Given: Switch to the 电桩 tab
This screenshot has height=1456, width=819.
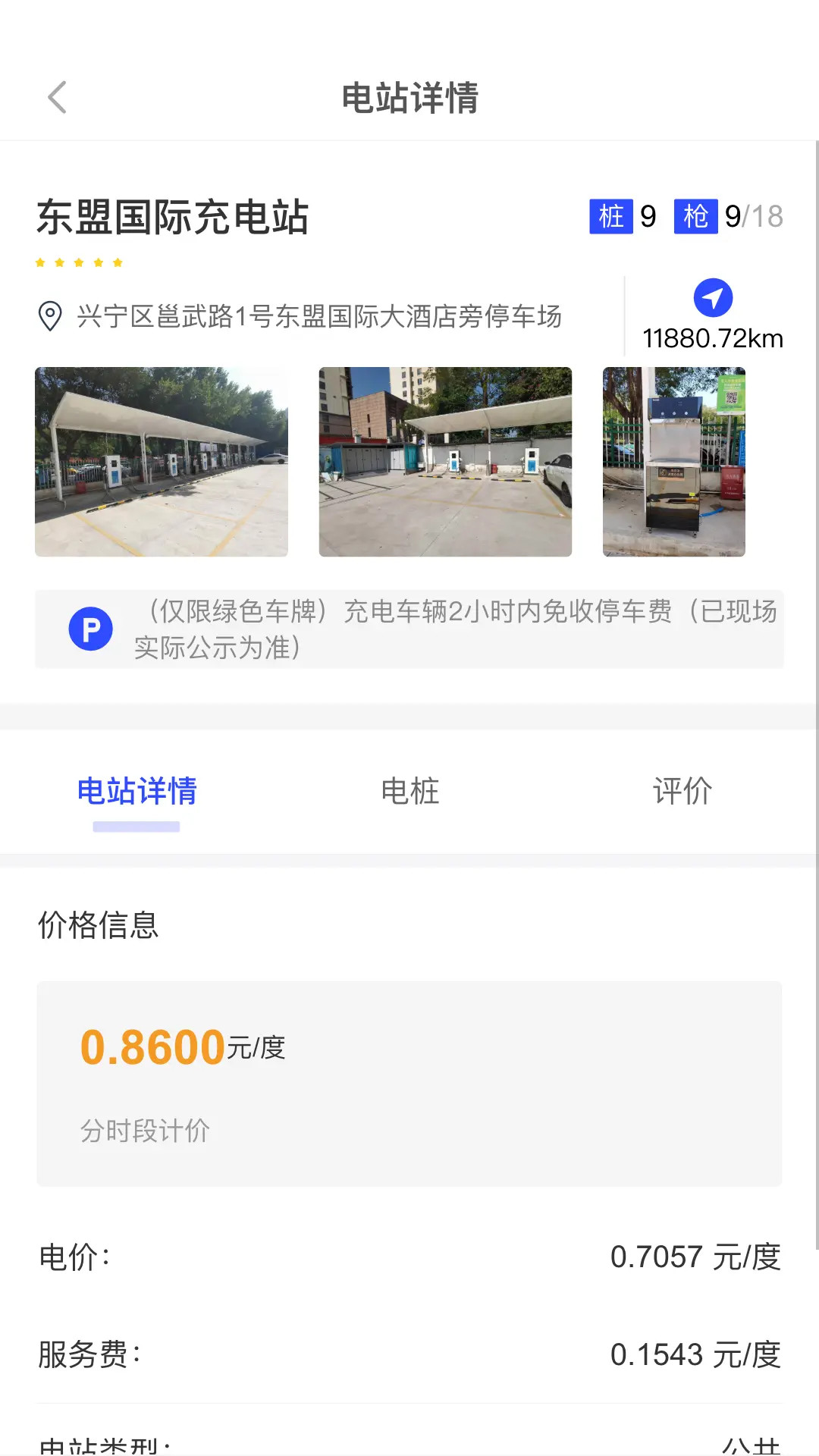Looking at the screenshot, I should (x=409, y=791).
